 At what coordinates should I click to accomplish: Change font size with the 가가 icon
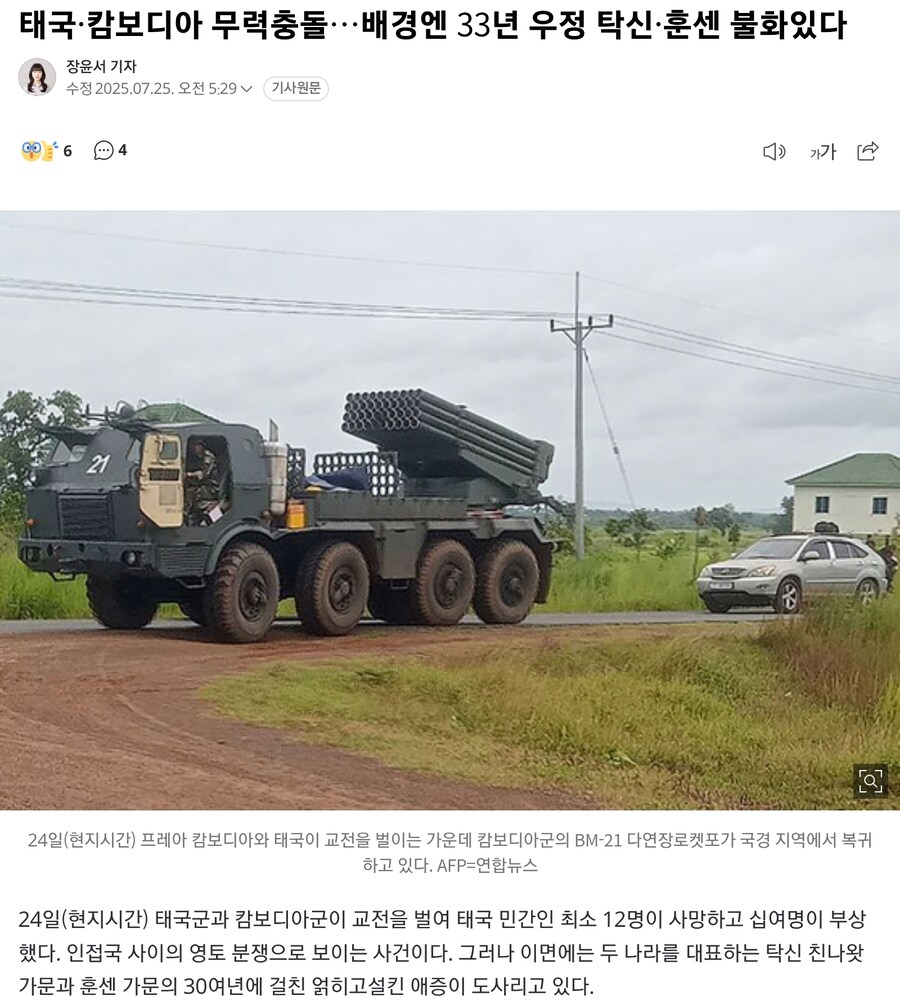pyautogui.click(x=822, y=151)
